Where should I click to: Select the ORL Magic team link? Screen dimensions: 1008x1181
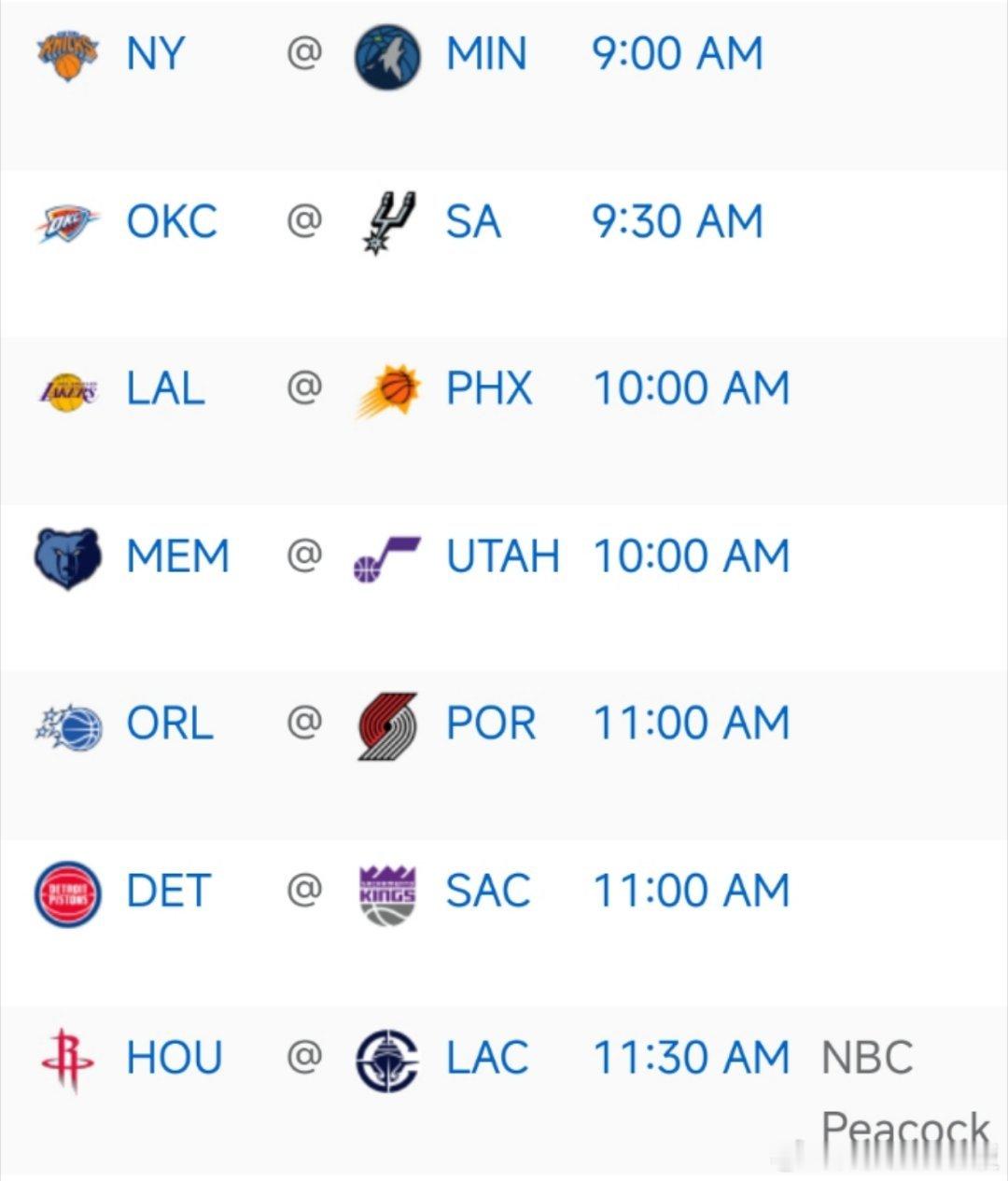click(x=170, y=724)
